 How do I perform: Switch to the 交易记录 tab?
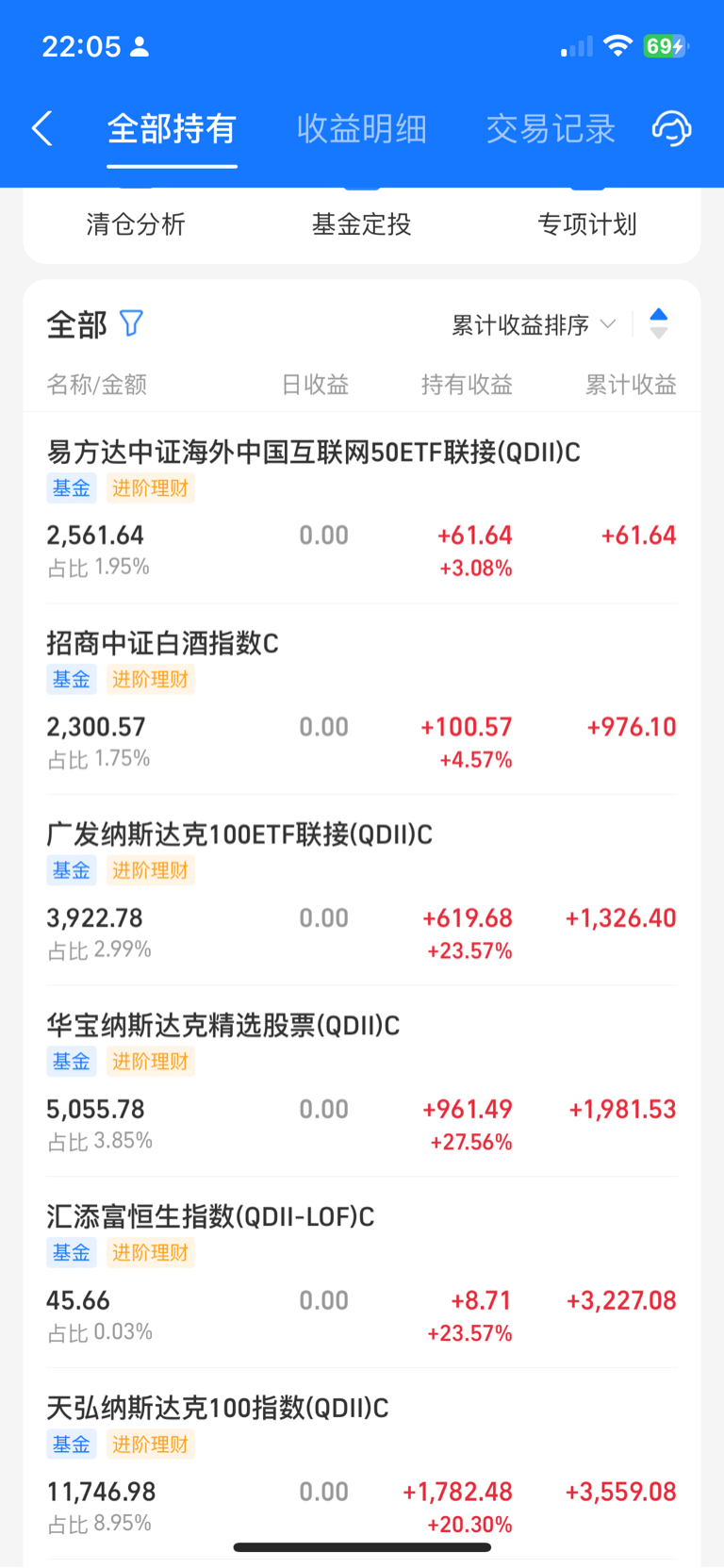click(551, 128)
